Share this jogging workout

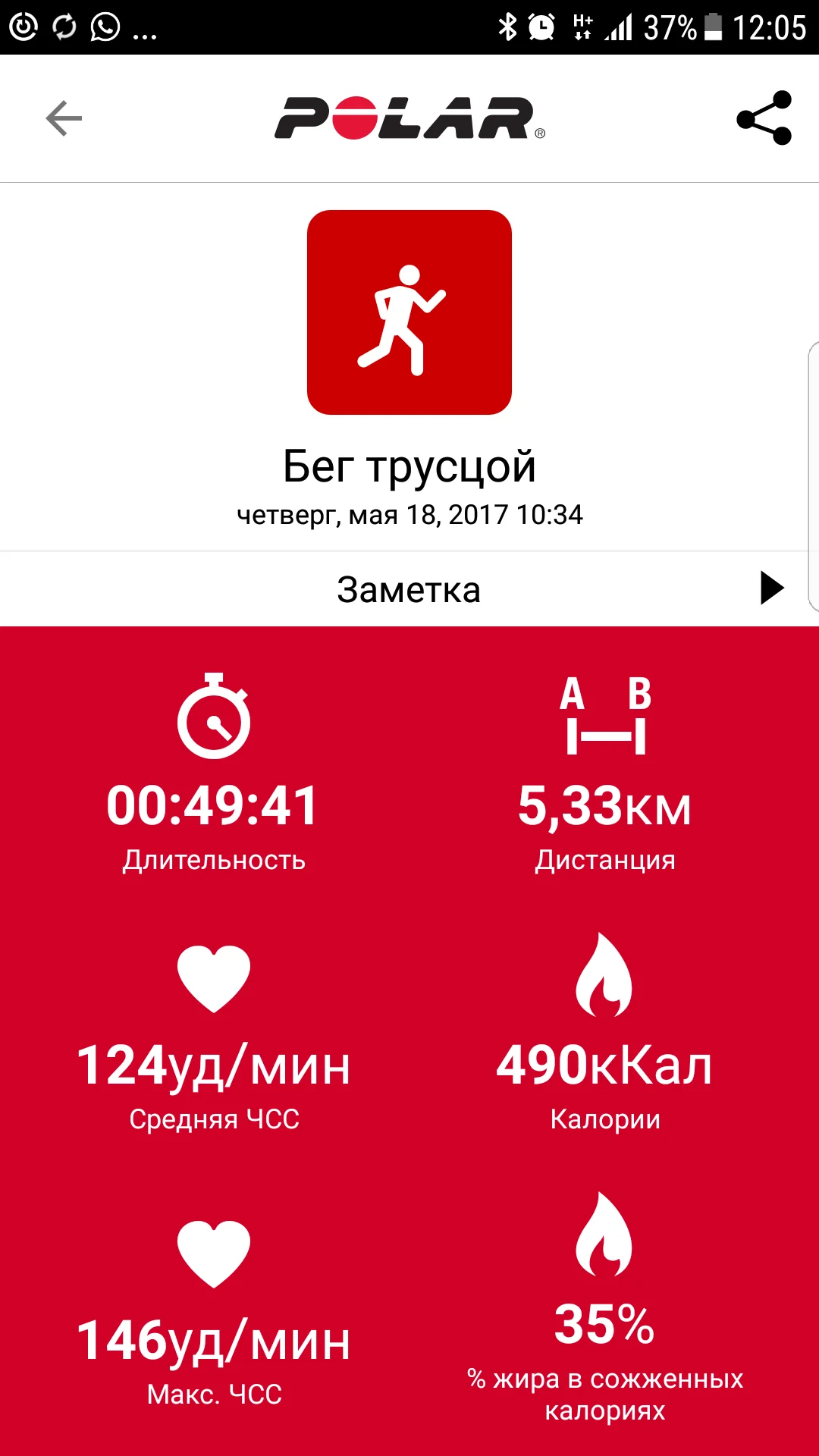click(764, 118)
